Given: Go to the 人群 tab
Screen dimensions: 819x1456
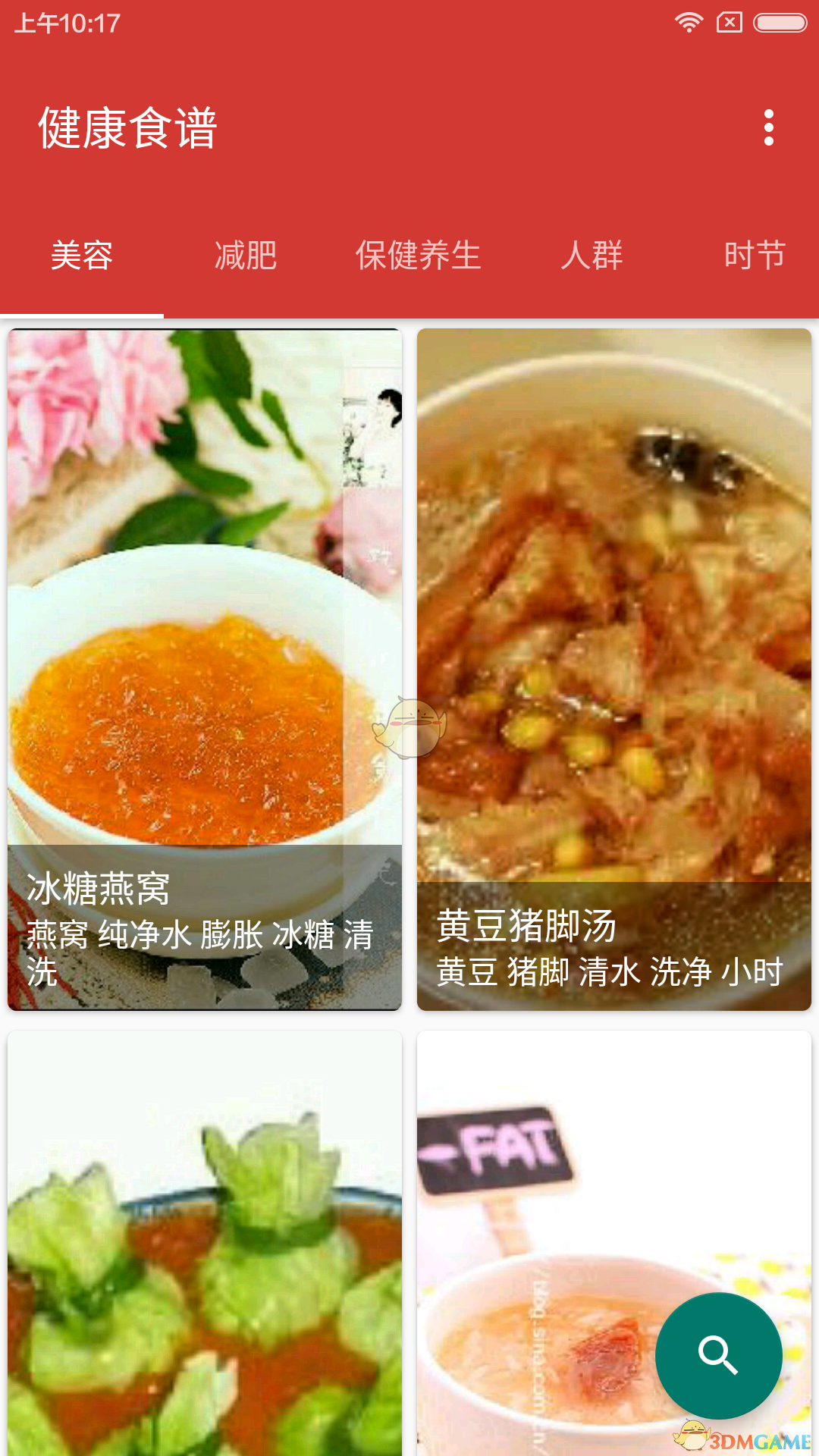Looking at the screenshot, I should coord(591,256).
